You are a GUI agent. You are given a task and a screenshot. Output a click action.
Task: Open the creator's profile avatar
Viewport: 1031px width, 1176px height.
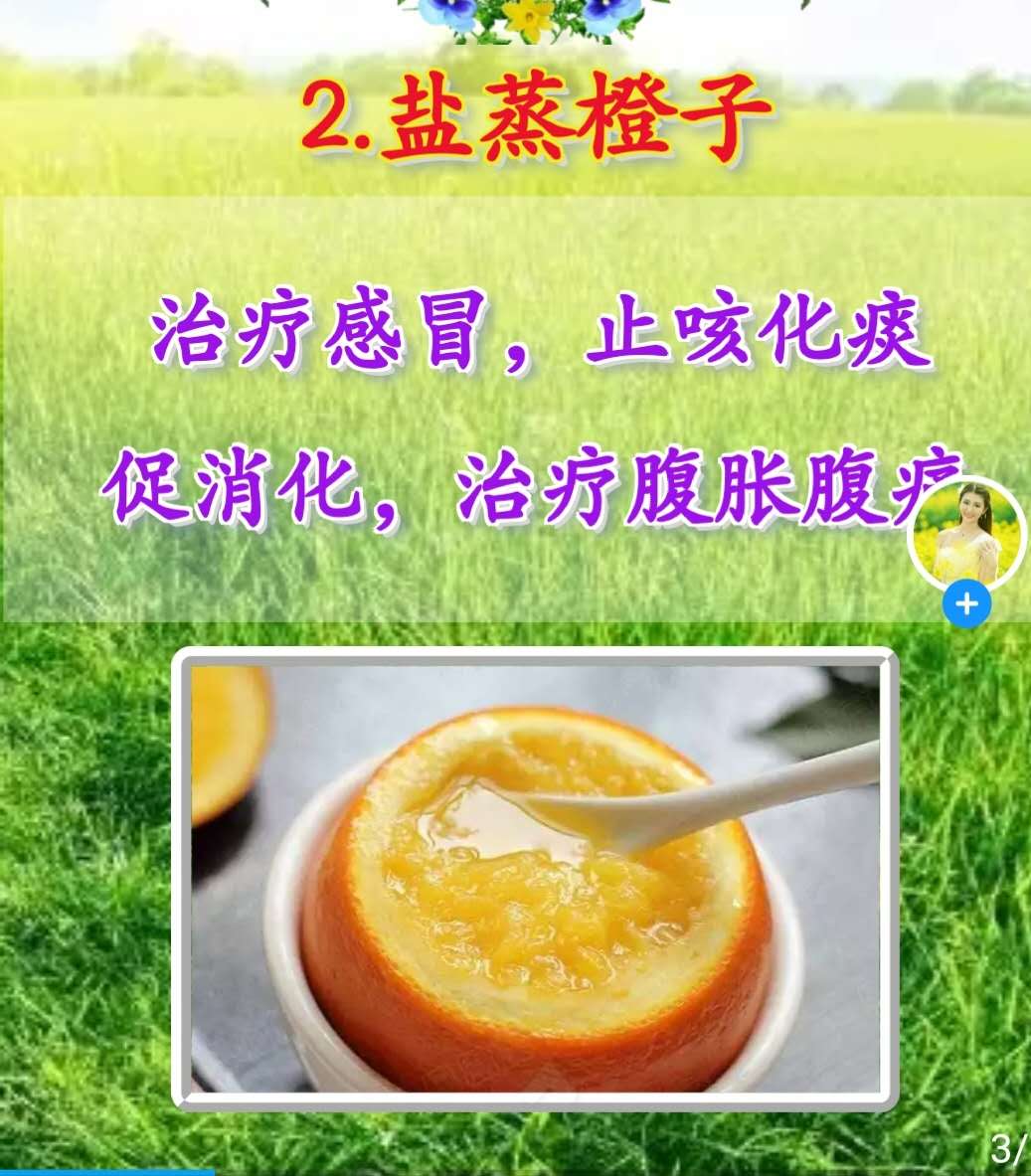coord(965,533)
